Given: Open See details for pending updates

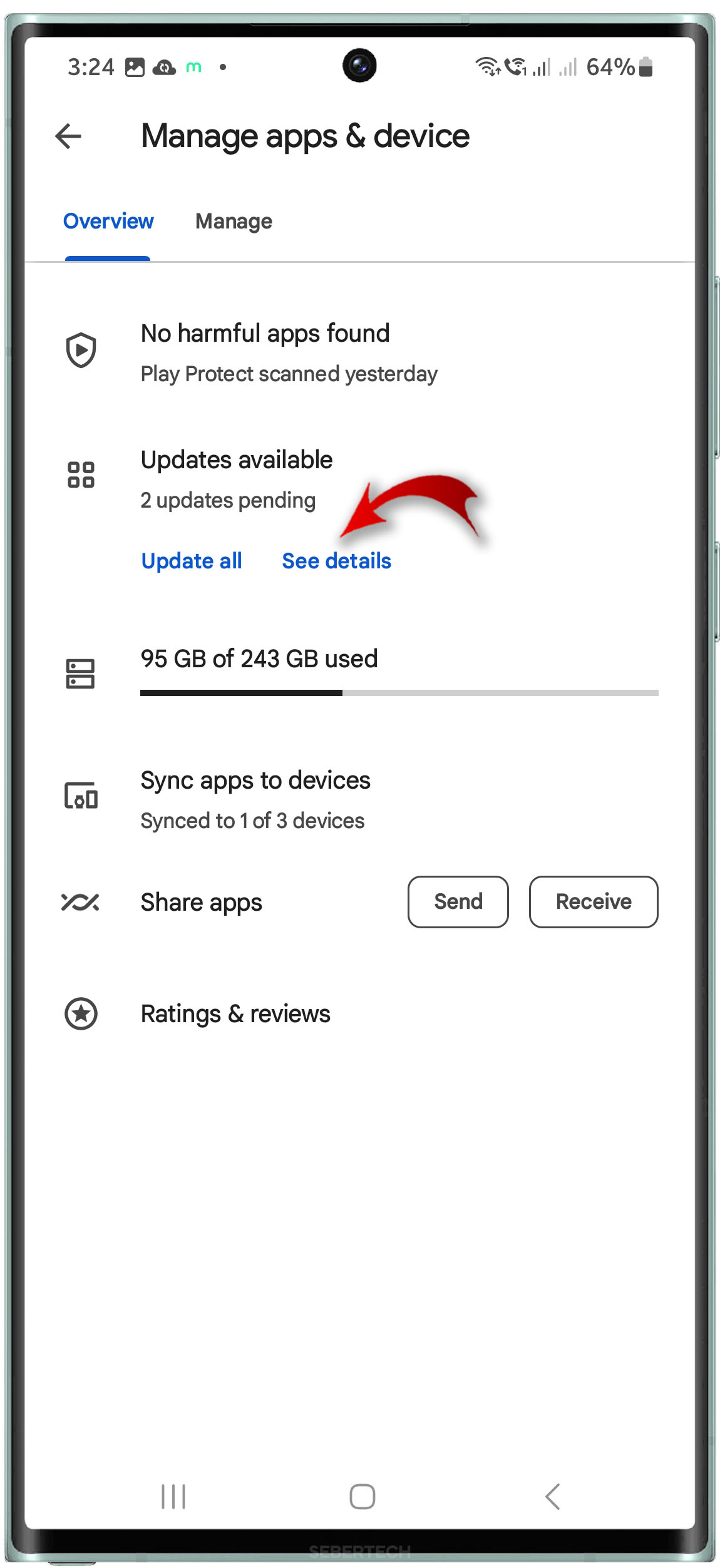Looking at the screenshot, I should pyautogui.click(x=336, y=561).
